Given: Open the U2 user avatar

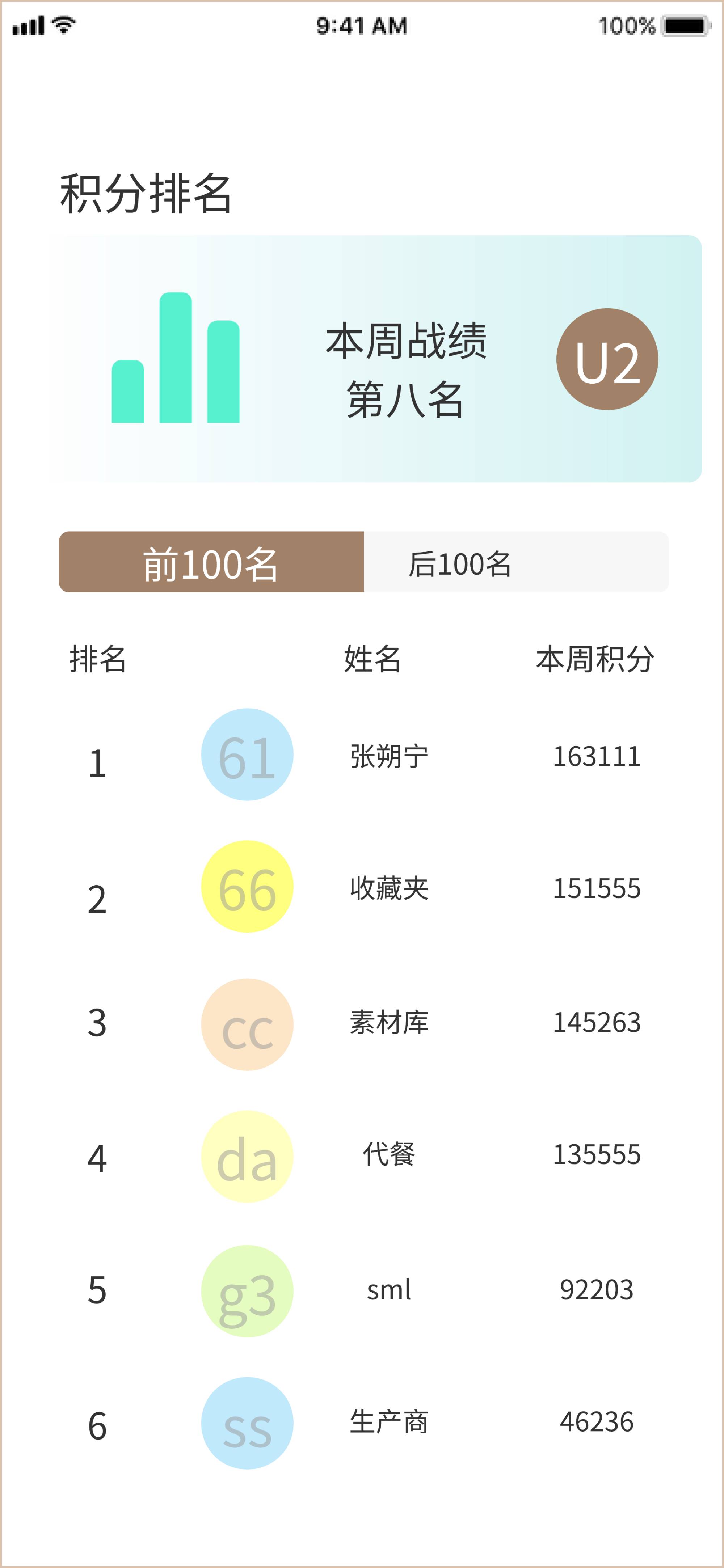Looking at the screenshot, I should point(606,359).
